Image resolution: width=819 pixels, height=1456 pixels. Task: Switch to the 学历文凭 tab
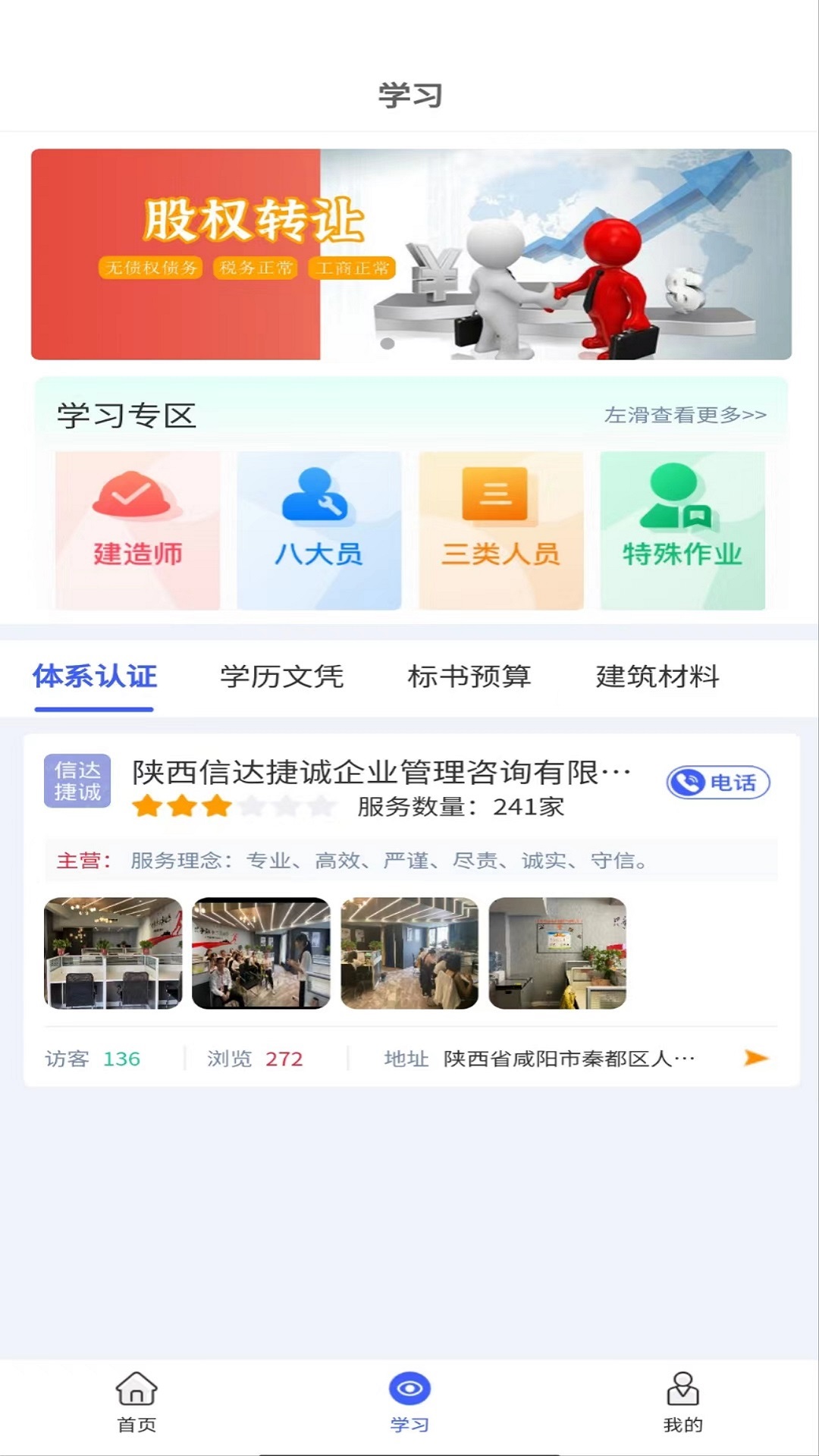pyautogui.click(x=282, y=676)
